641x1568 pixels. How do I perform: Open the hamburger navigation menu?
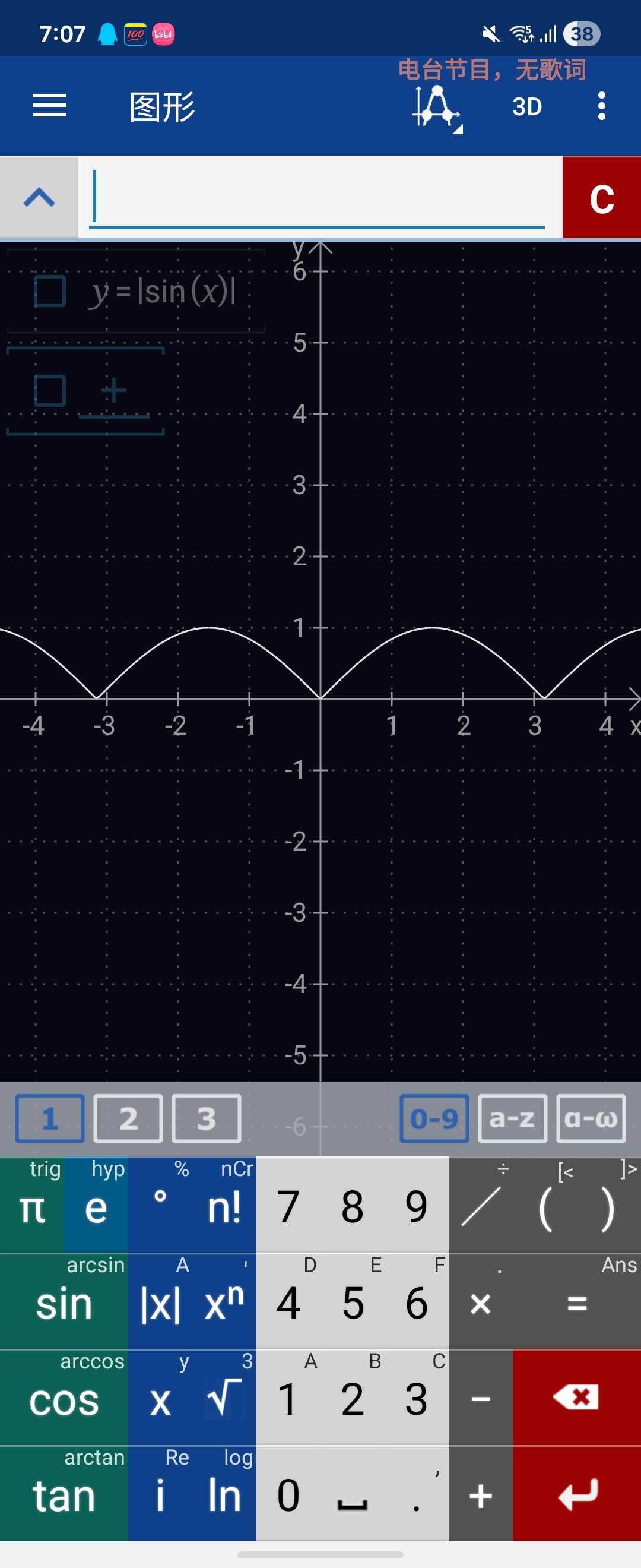(x=49, y=106)
